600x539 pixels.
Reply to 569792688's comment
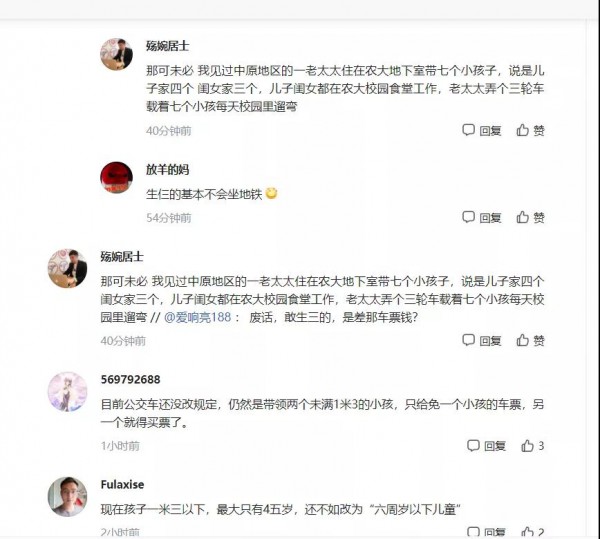(485, 446)
